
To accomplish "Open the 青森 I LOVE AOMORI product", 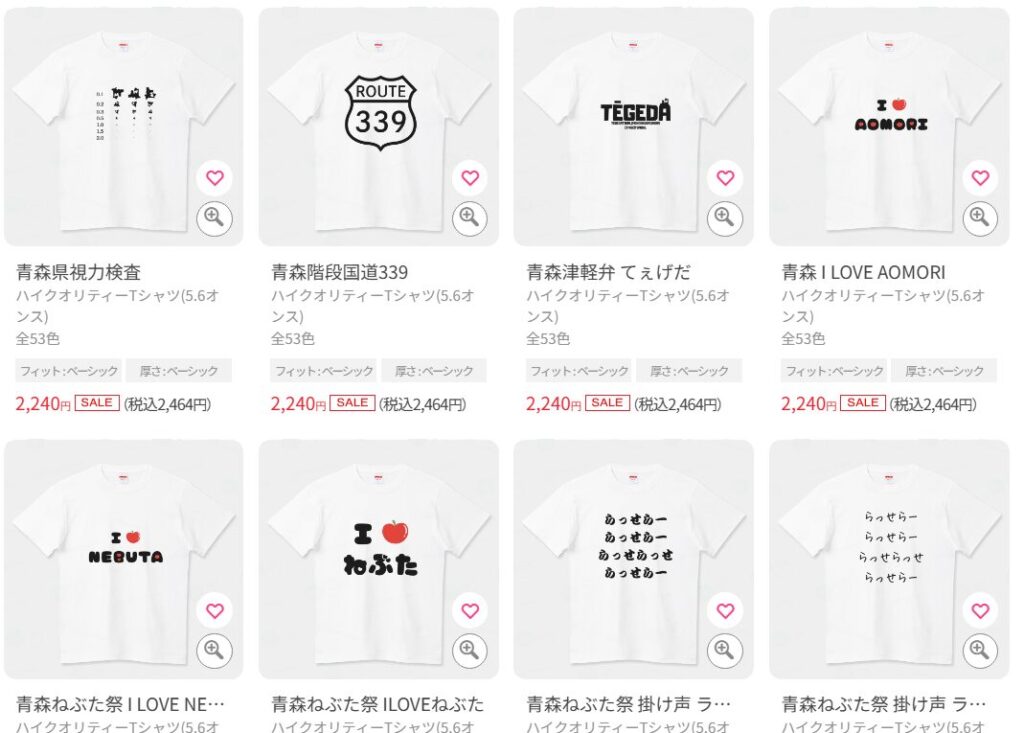I will tap(863, 272).
